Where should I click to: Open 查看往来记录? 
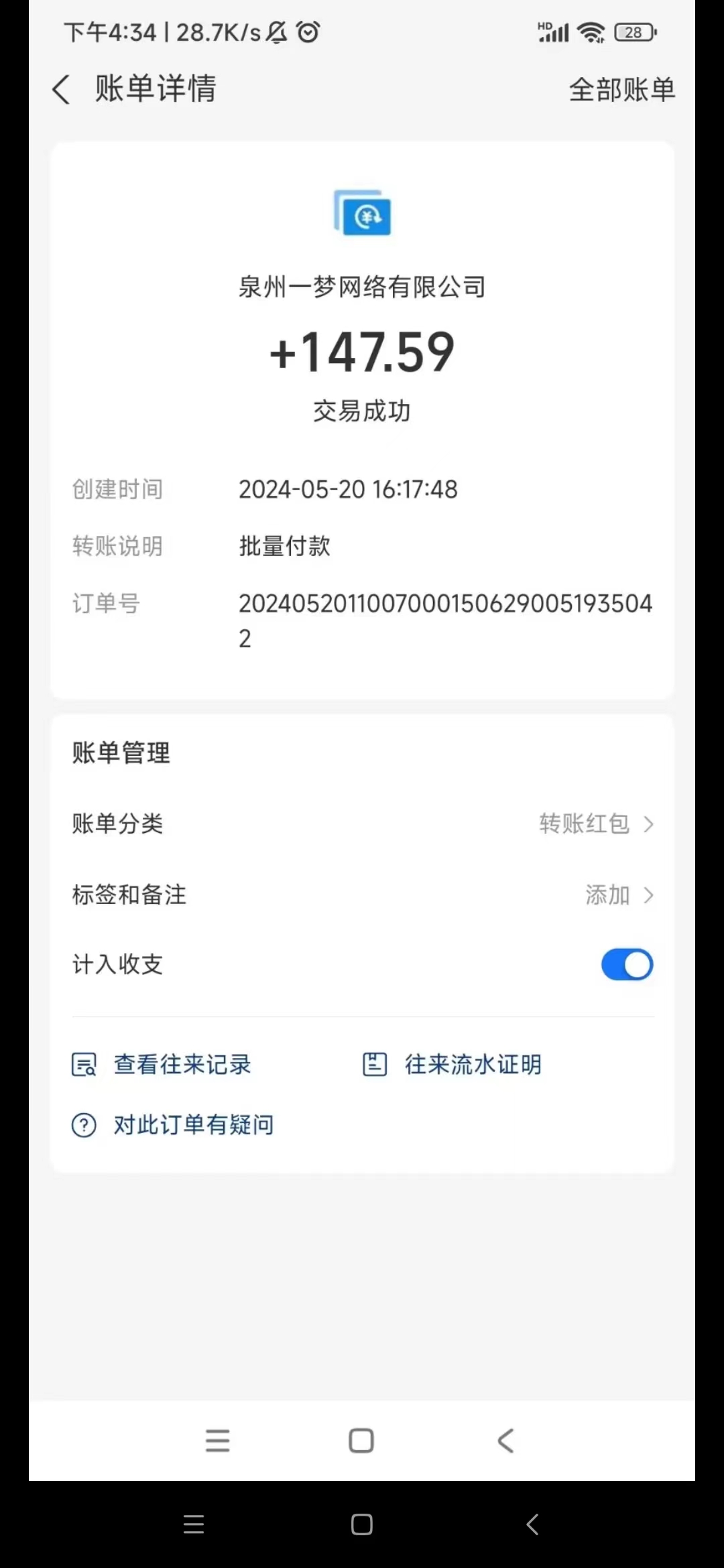[x=162, y=1064]
